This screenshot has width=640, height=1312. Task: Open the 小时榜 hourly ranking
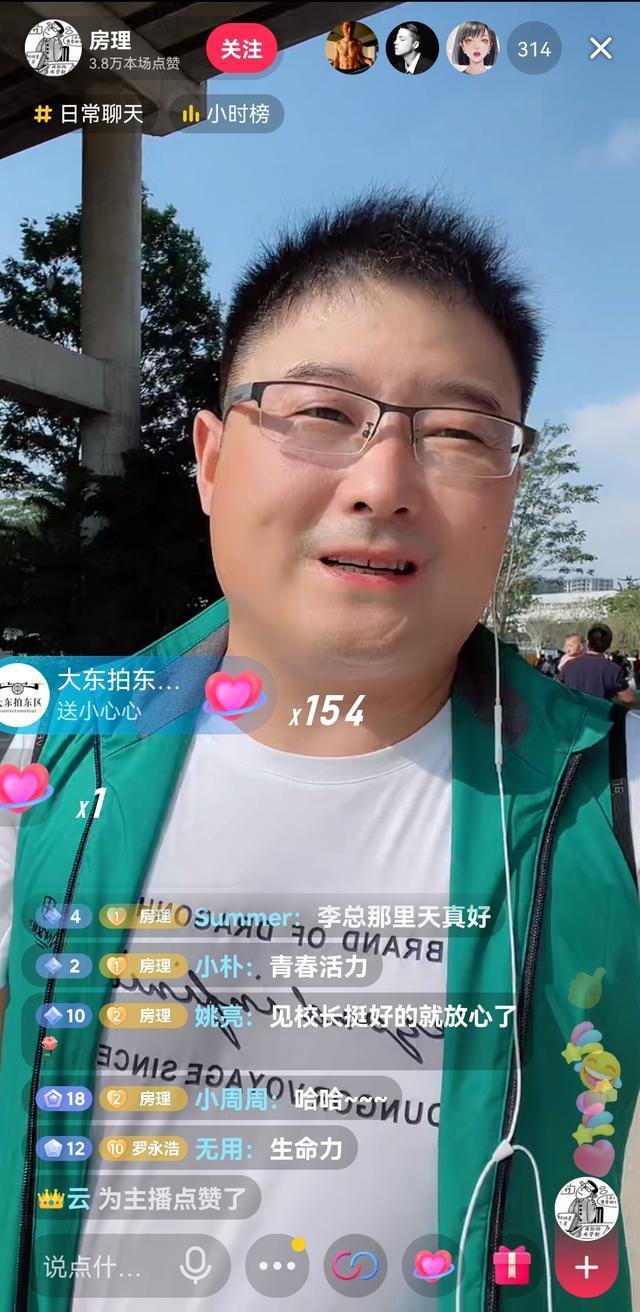pos(226,114)
